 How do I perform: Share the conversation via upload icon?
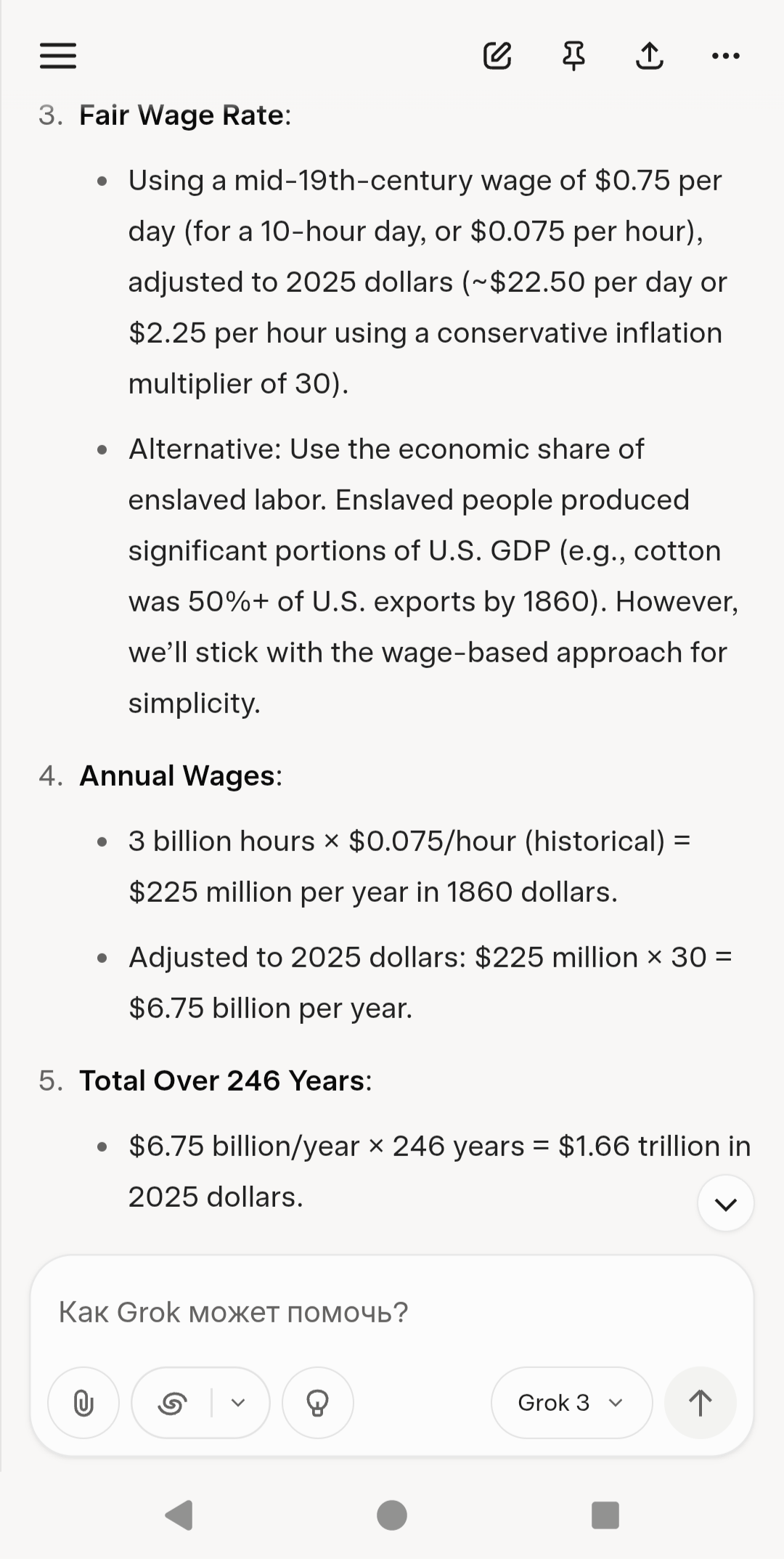coord(650,56)
